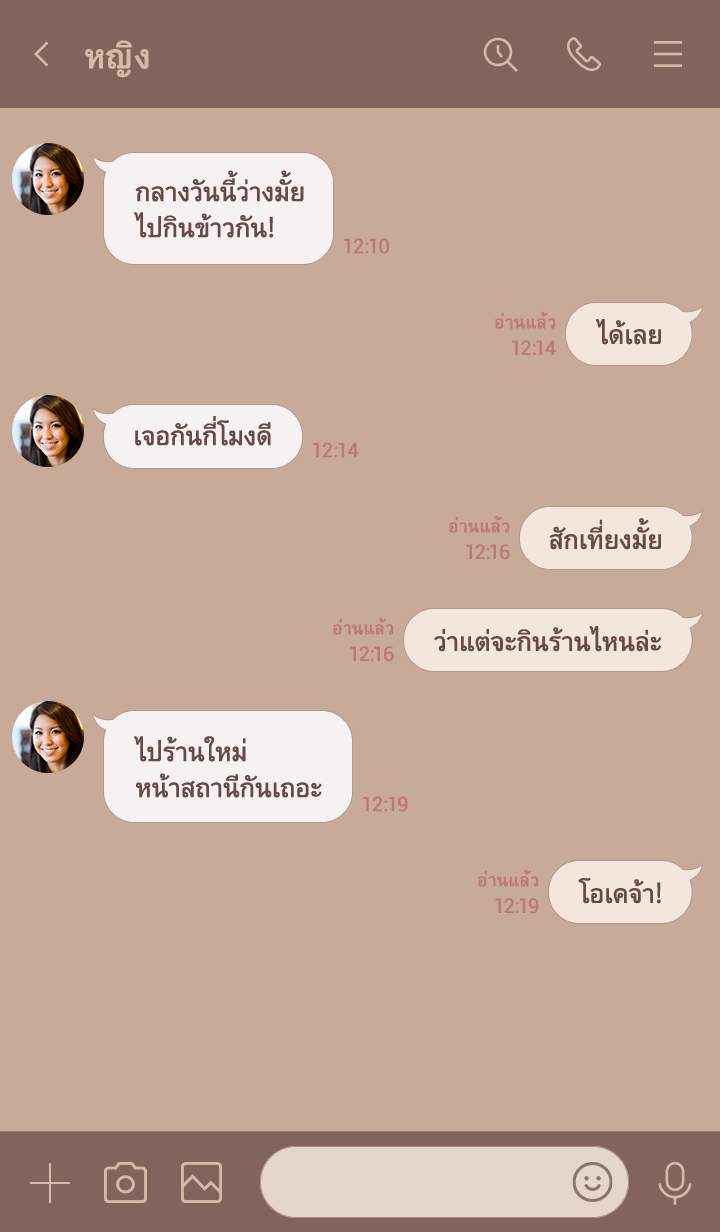
Task: Open the photo gallery picker
Action: click(201, 1183)
